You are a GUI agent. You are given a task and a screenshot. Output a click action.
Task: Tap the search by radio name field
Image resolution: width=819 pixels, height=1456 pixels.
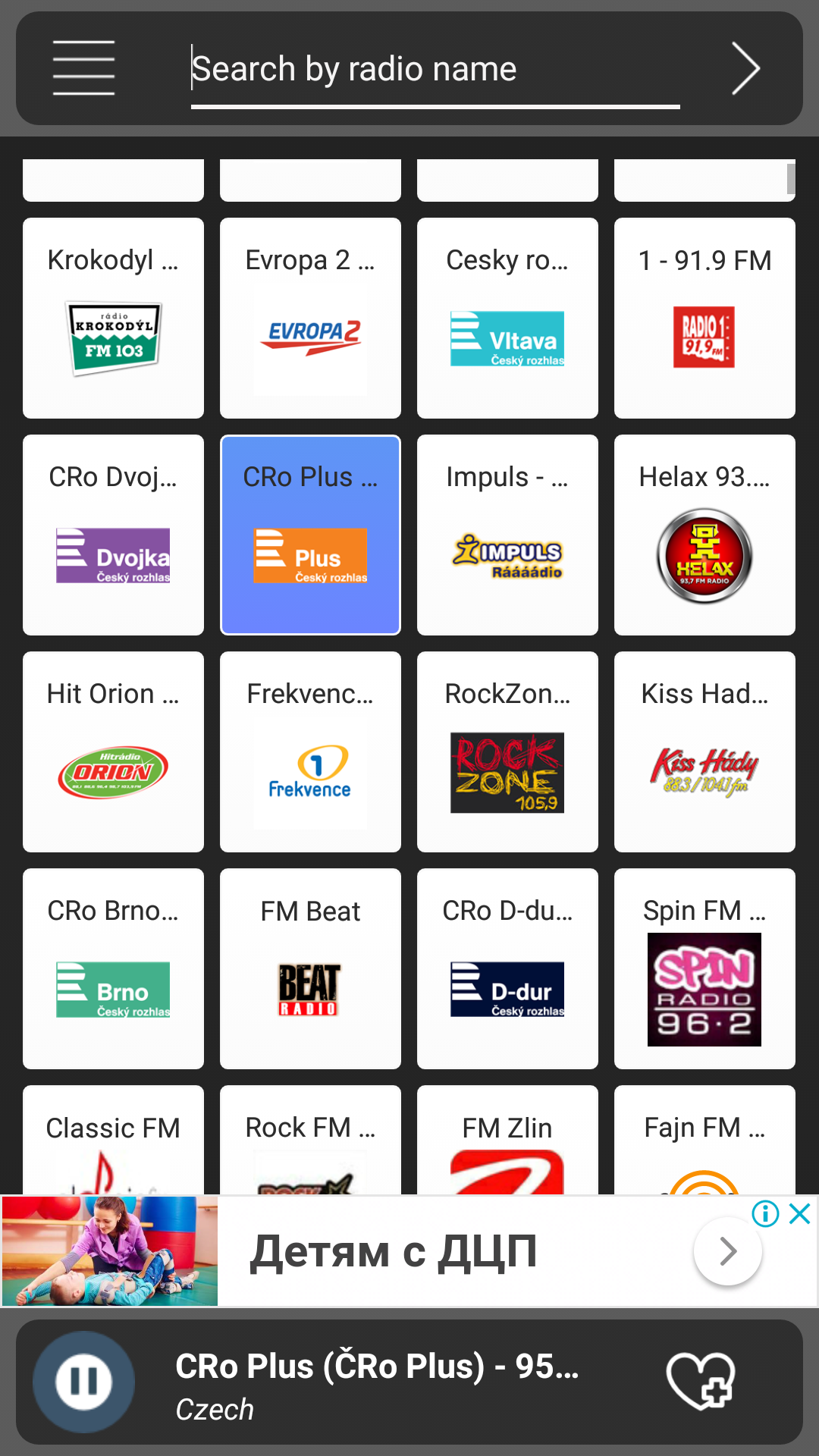click(434, 70)
